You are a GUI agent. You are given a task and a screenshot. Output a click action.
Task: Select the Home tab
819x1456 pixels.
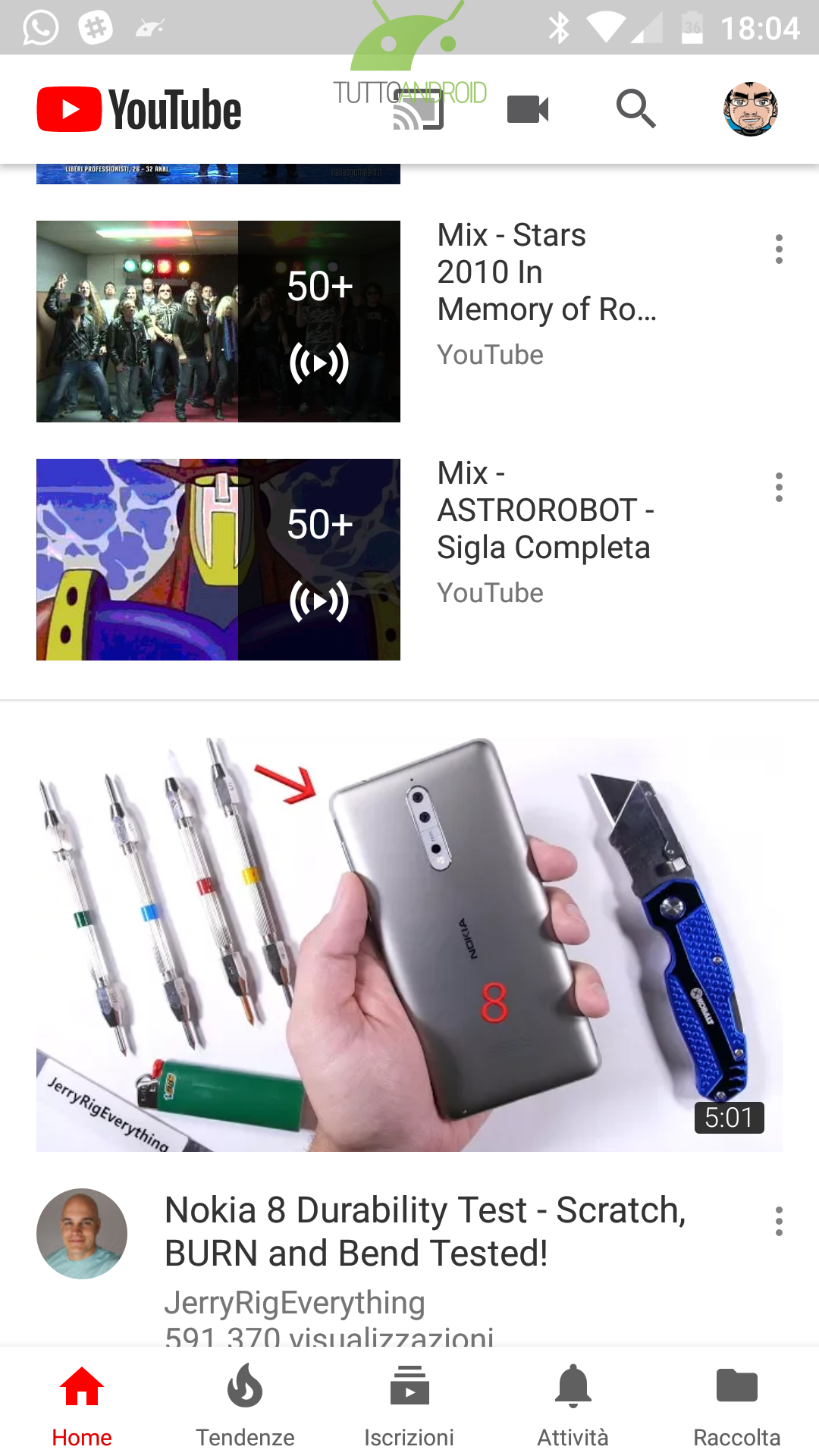point(82,1405)
